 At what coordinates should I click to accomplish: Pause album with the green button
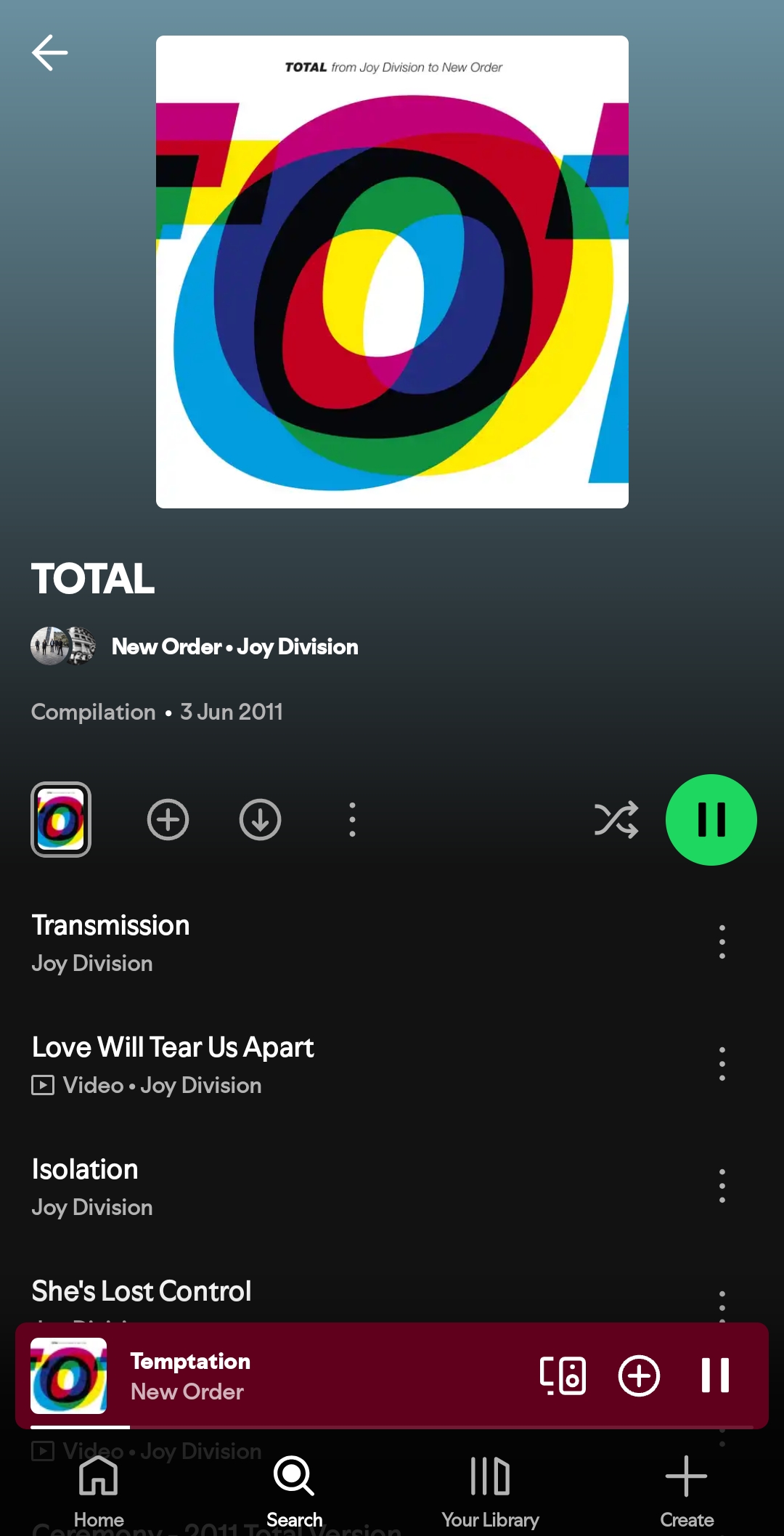click(x=711, y=820)
